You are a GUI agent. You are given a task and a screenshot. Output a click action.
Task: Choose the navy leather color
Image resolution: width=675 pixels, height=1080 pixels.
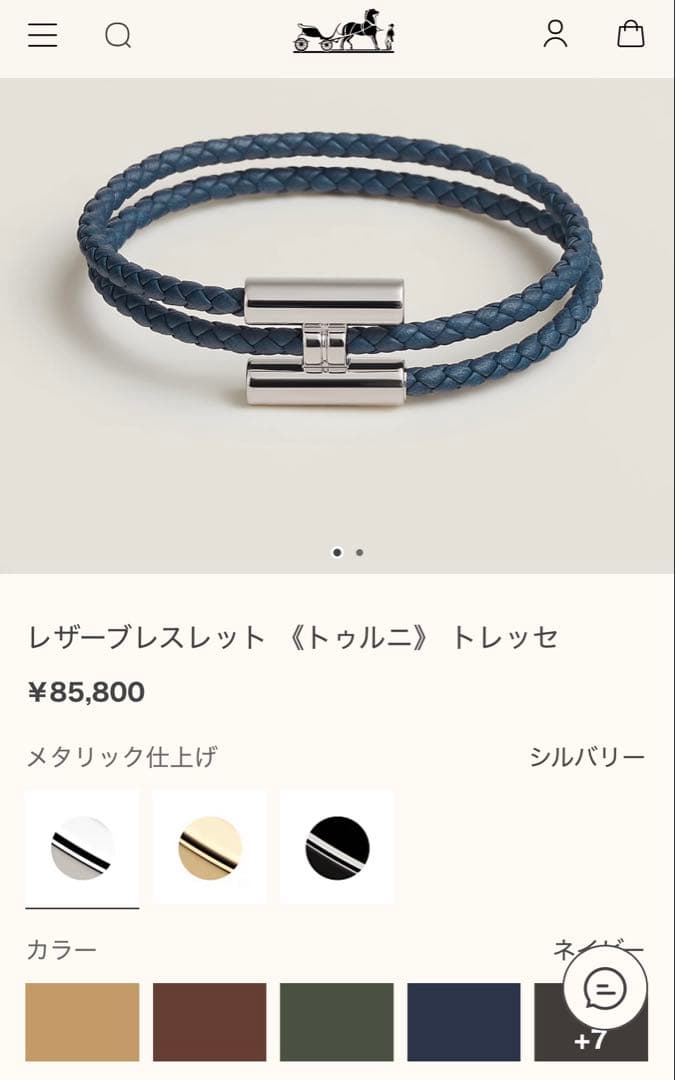pos(464,1021)
